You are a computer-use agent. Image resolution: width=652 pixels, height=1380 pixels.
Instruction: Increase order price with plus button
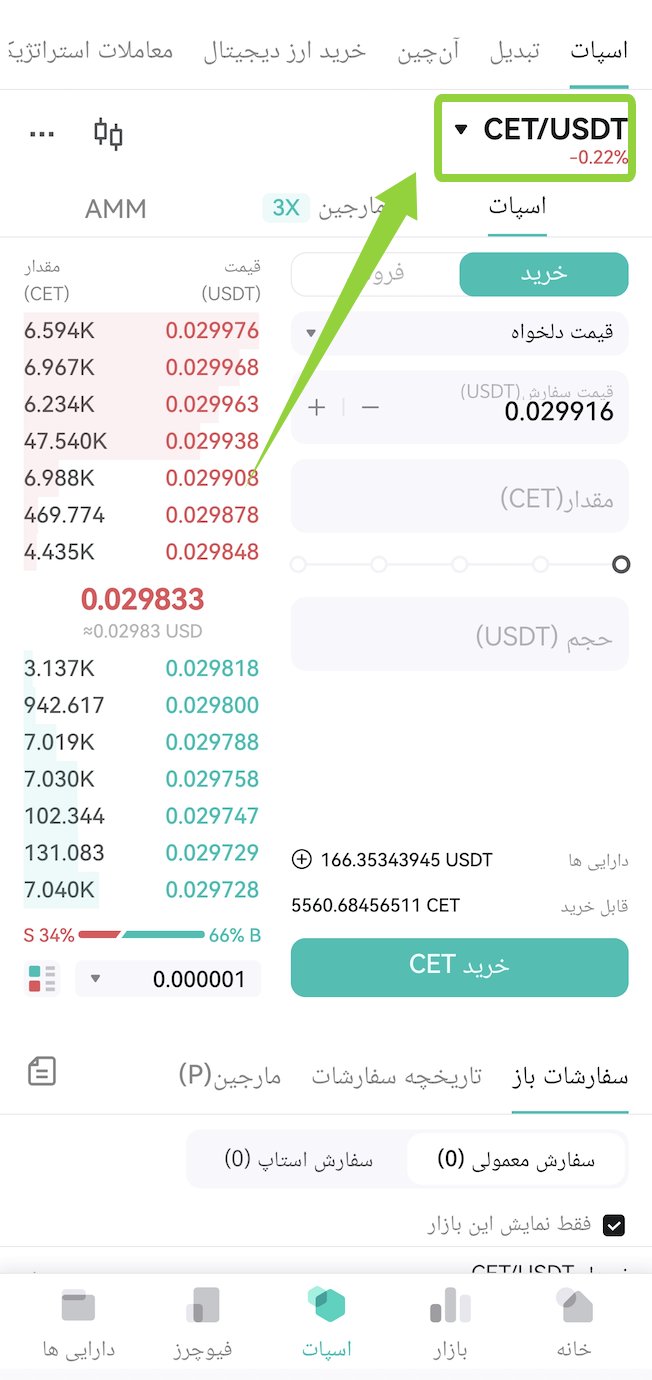click(x=317, y=407)
